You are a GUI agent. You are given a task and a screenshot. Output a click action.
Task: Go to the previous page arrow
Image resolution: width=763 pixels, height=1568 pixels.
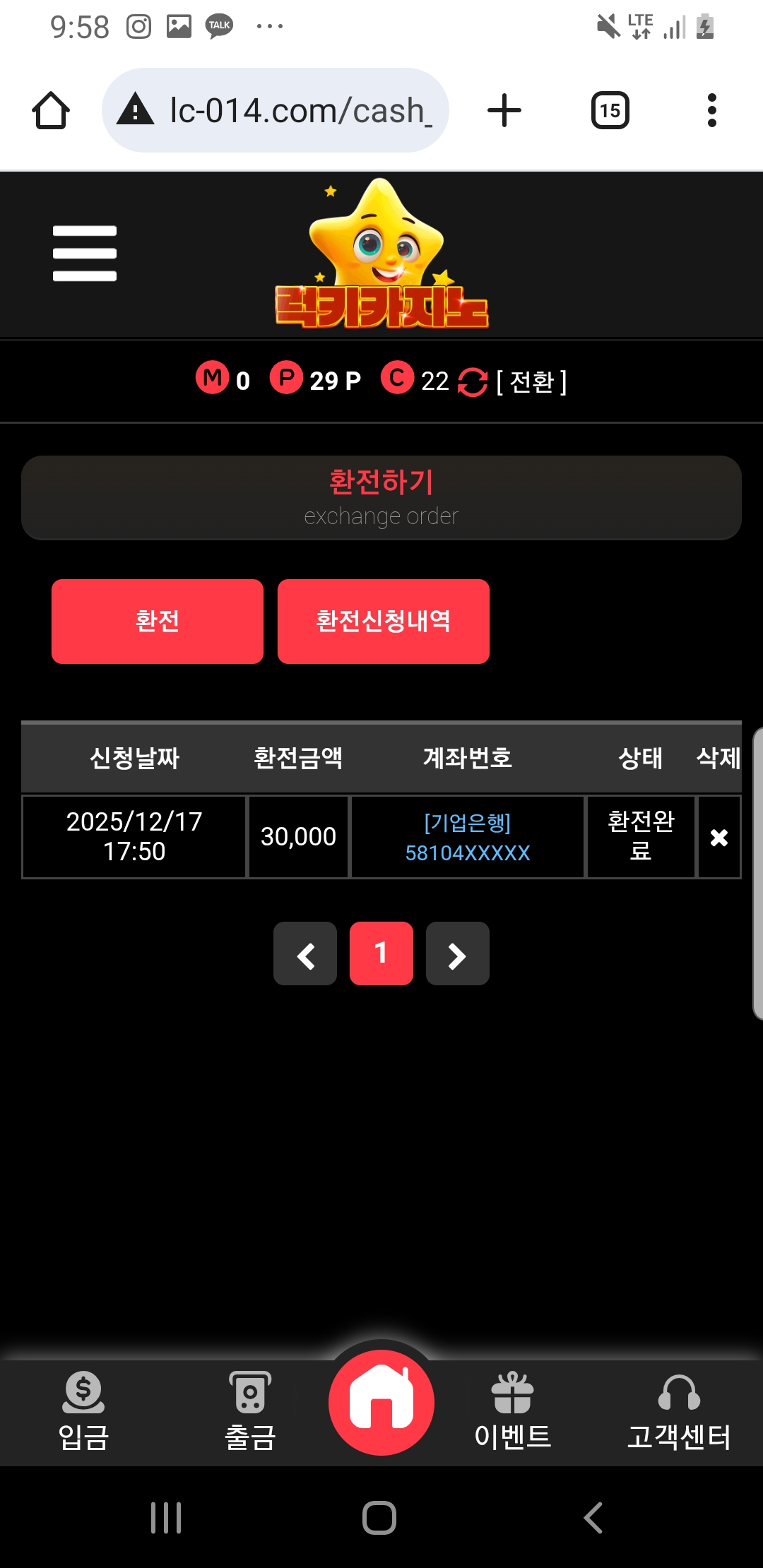coord(305,954)
